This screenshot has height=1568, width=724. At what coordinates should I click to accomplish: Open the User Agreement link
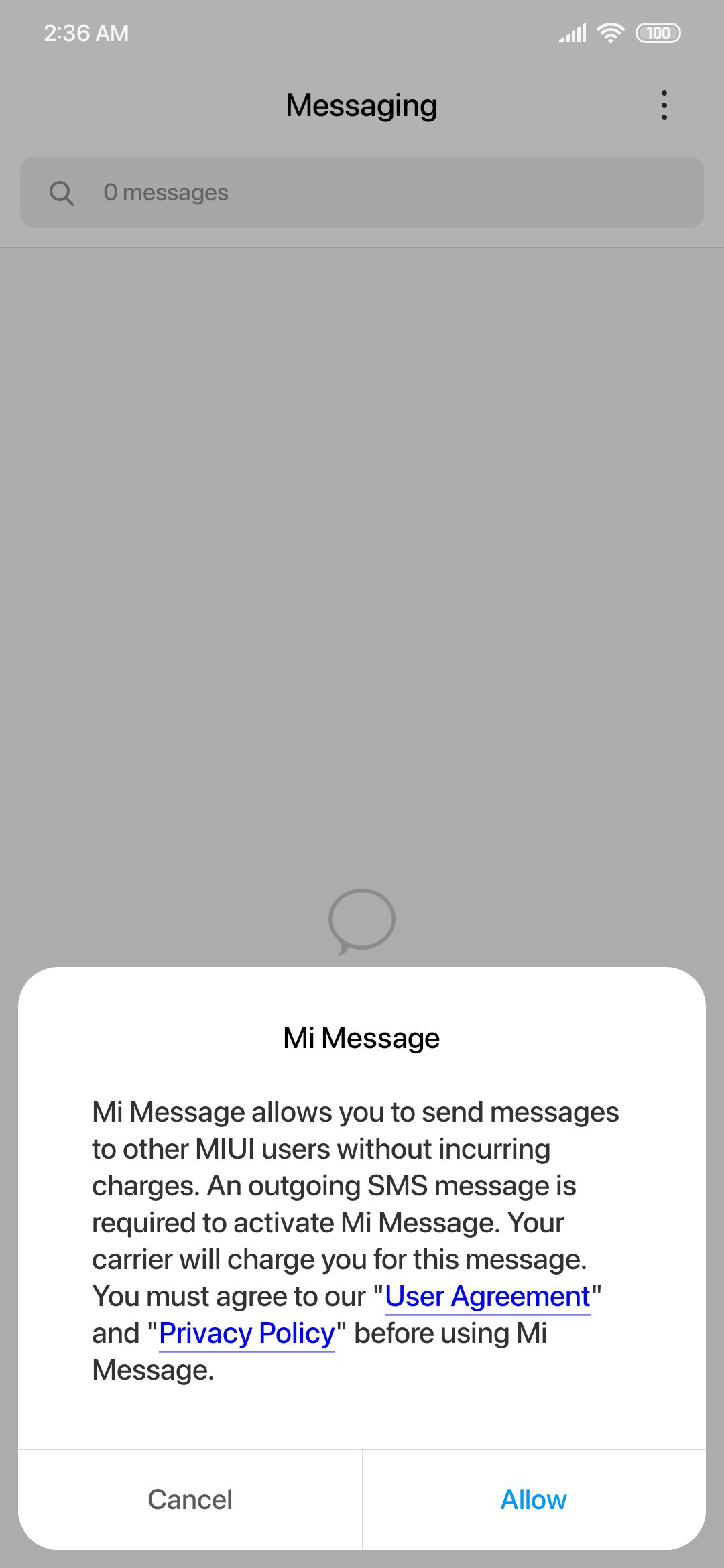[487, 1297]
